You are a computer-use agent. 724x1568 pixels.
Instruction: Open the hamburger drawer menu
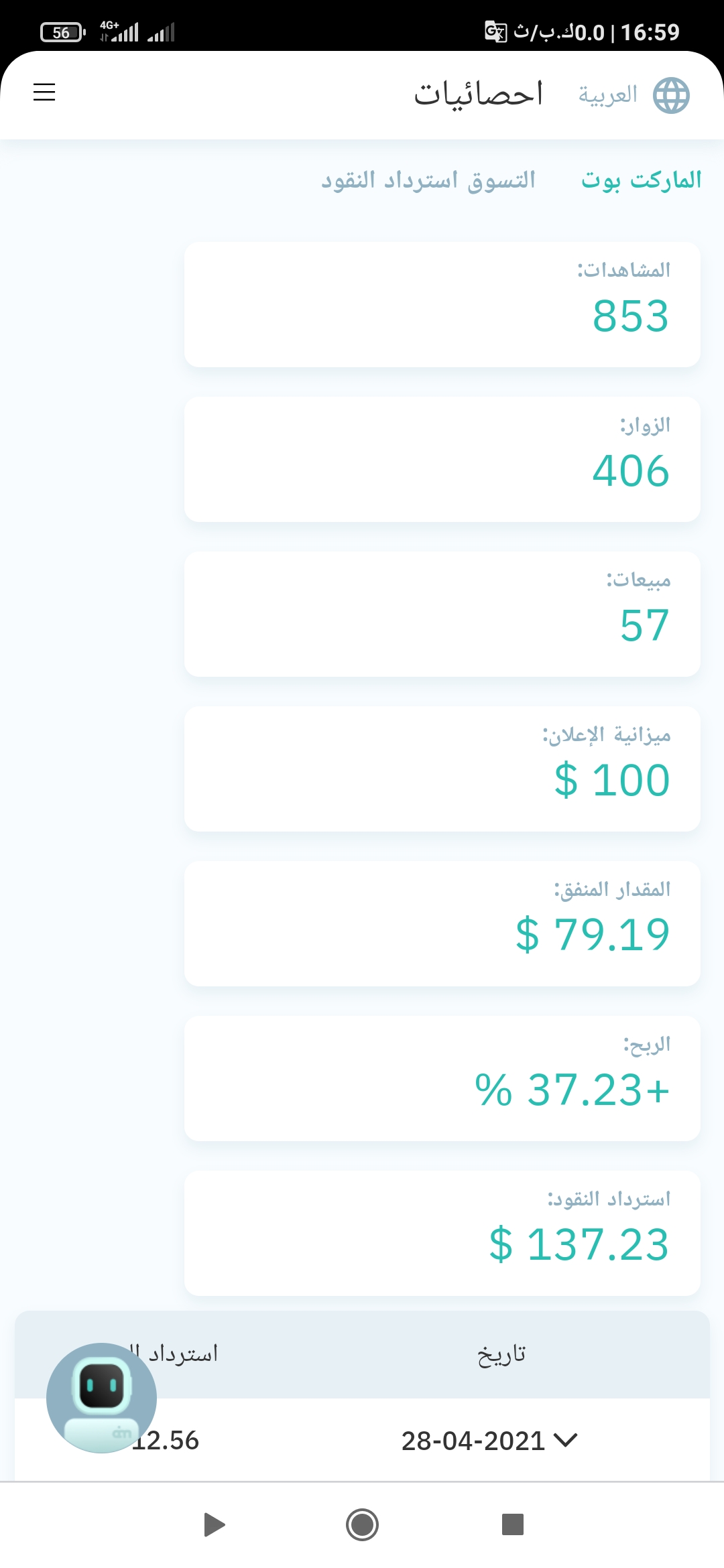(44, 92)
